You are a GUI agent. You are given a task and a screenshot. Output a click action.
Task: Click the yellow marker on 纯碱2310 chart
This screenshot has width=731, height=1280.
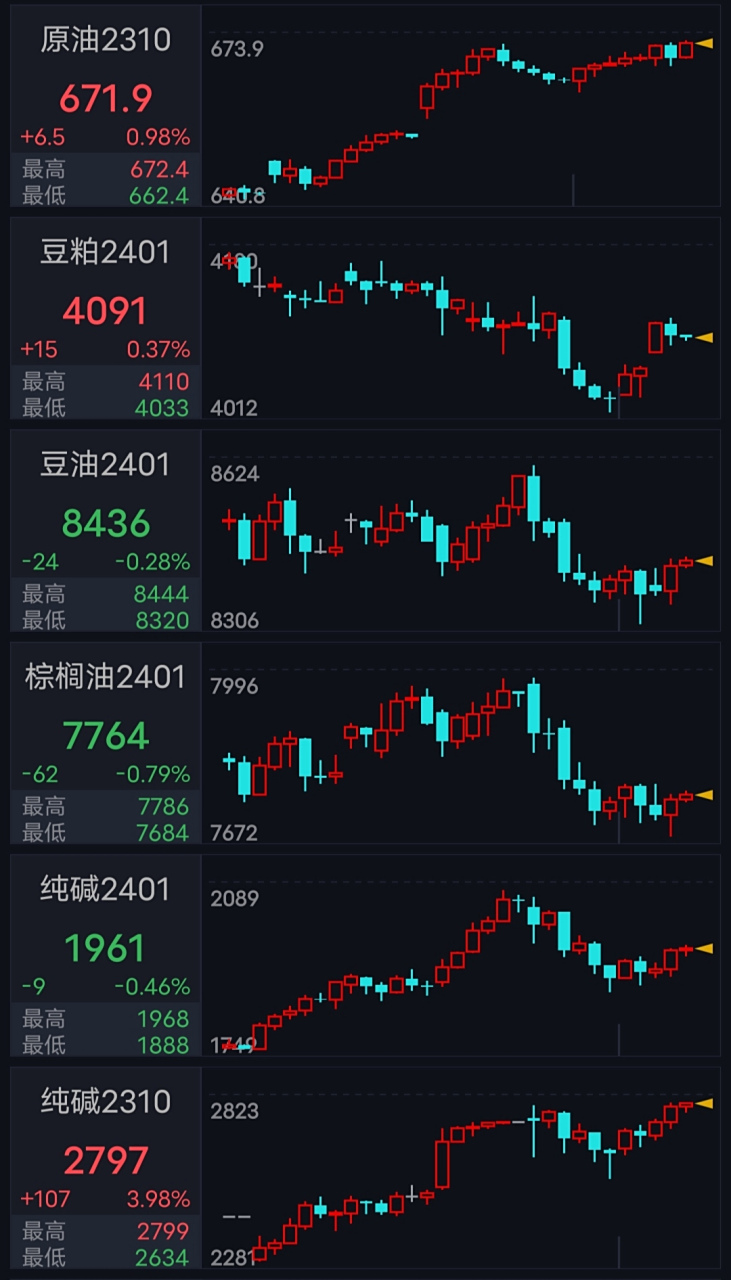(706, 1106)
